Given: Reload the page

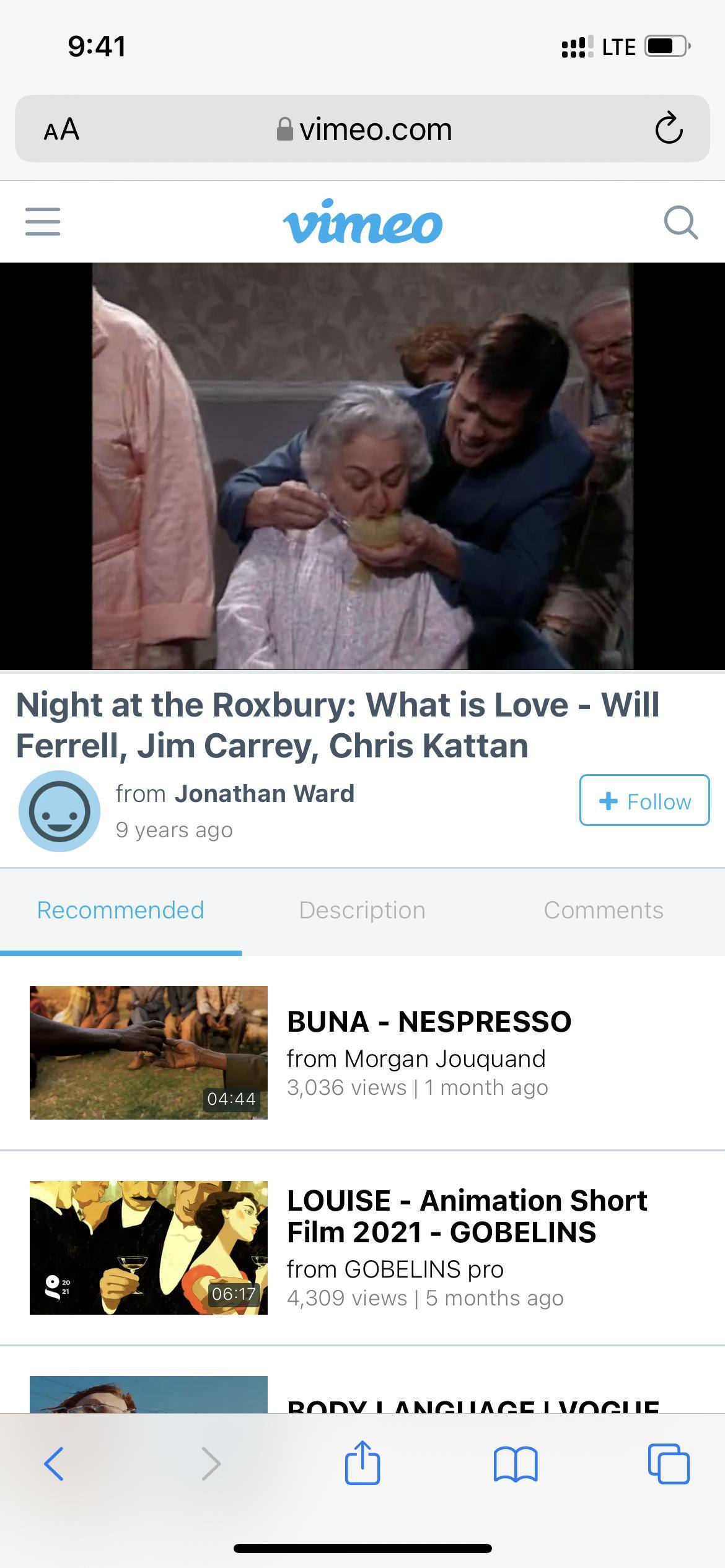Looking at the screenshot, I should click(668, 129).
